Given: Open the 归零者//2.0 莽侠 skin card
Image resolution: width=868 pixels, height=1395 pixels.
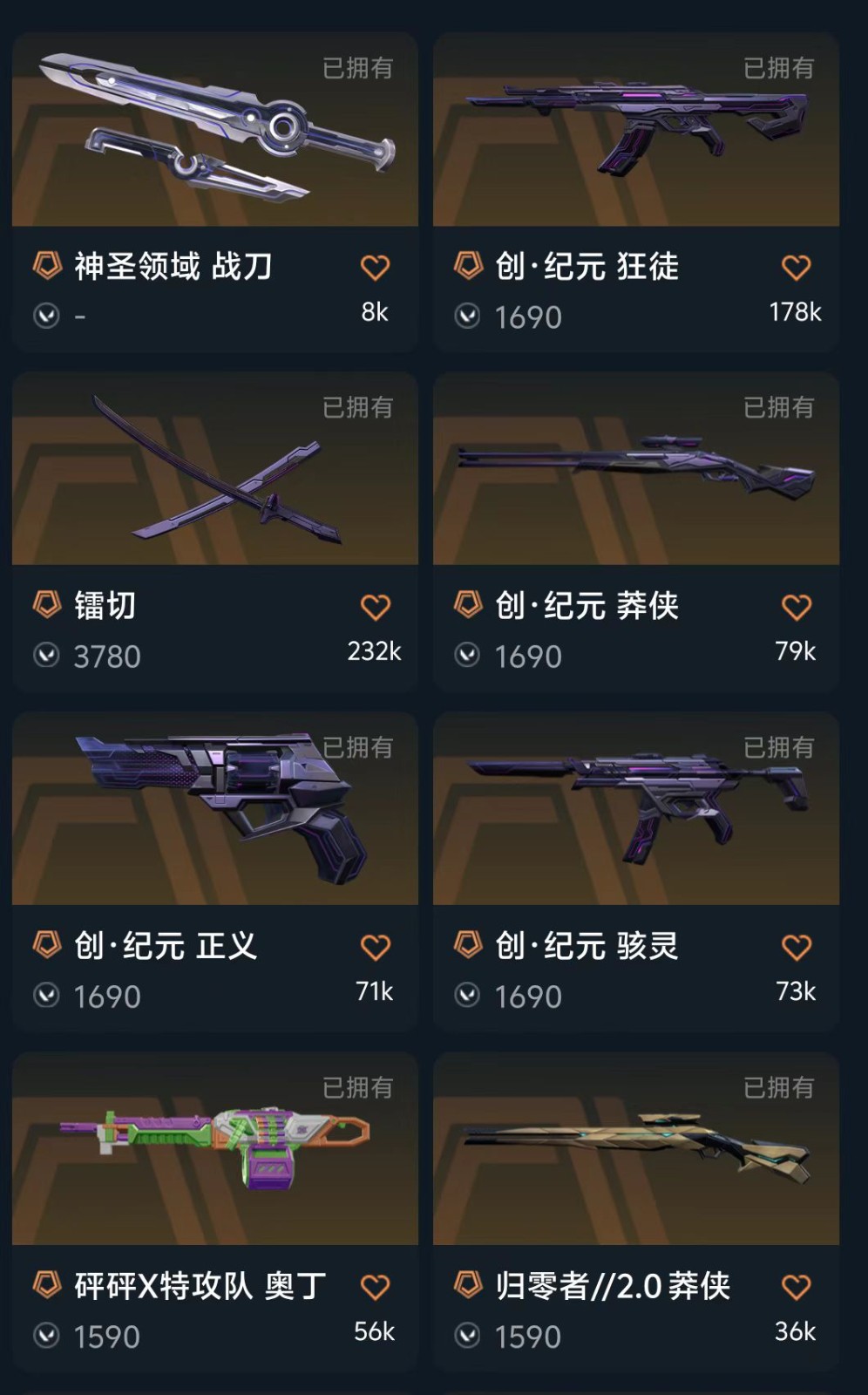Looking at the screenshot, I should point(636,1151).
